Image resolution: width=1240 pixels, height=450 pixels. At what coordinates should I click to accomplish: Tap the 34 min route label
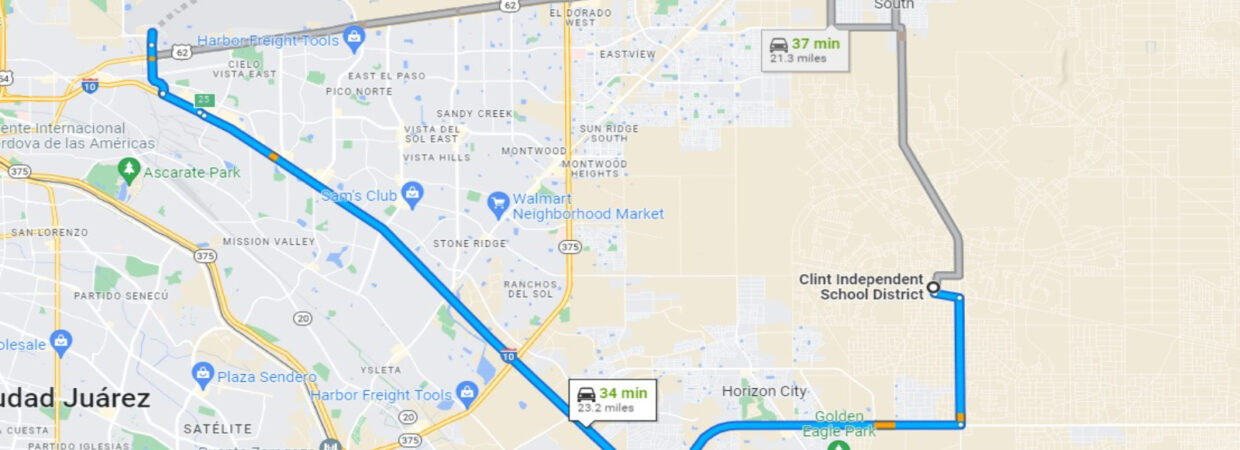click(612, 400)
